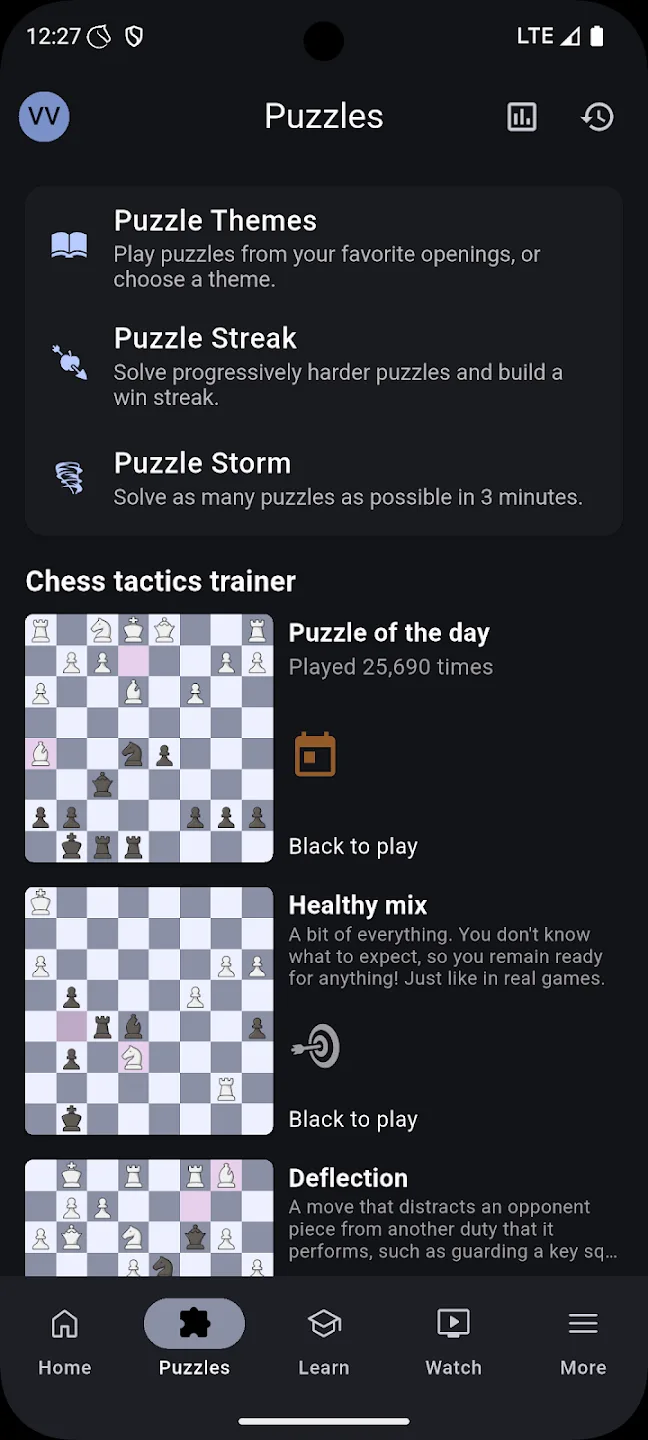Open the puzzle history icon
This screenshot has height=1440, width=648.
pos(598,117)
